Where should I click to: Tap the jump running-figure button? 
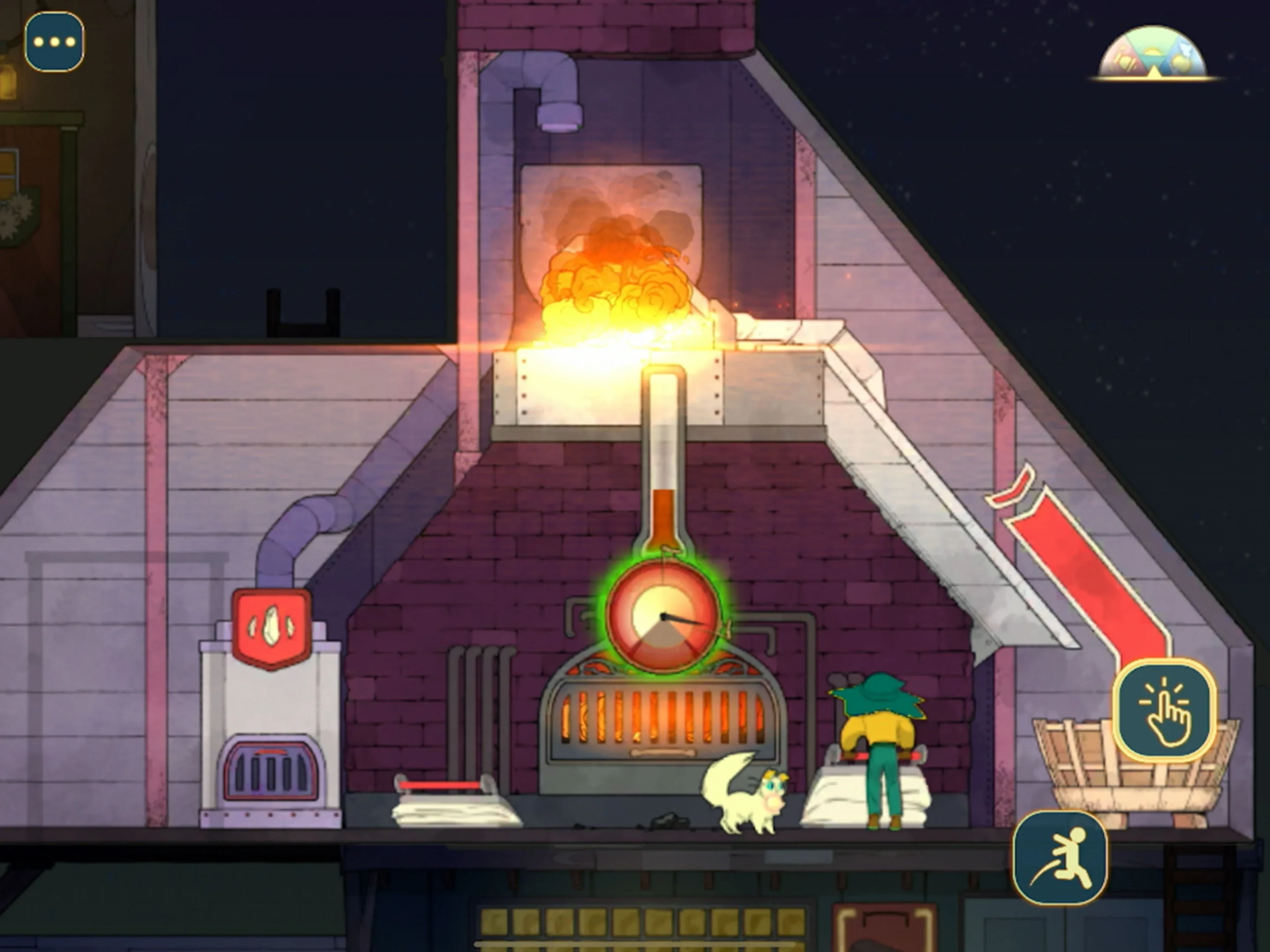(1061, 858)
